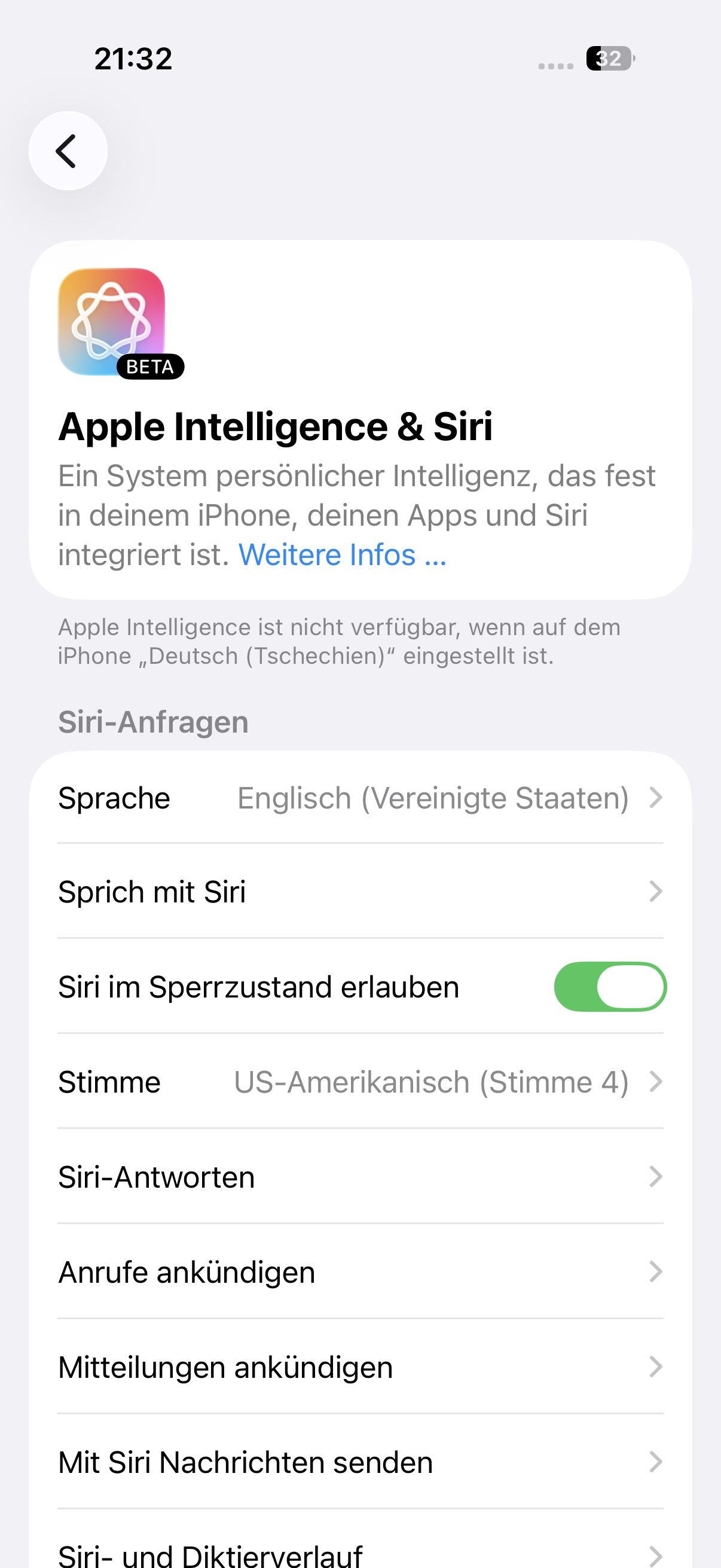Open Mit Siri Nachrichten senden
721x1568 pixels.
tap(360, 1462)
